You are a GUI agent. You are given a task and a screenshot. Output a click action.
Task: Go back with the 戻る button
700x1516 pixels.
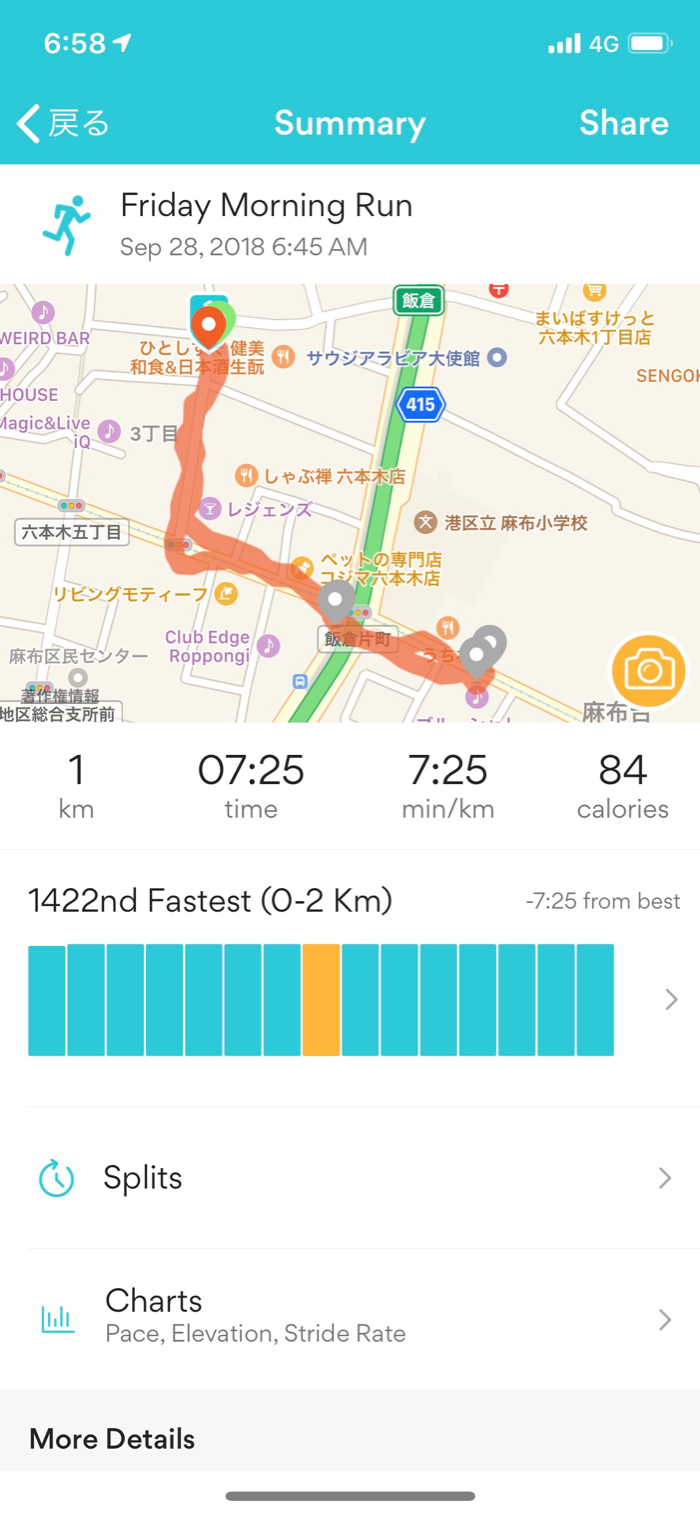(63, 123)
